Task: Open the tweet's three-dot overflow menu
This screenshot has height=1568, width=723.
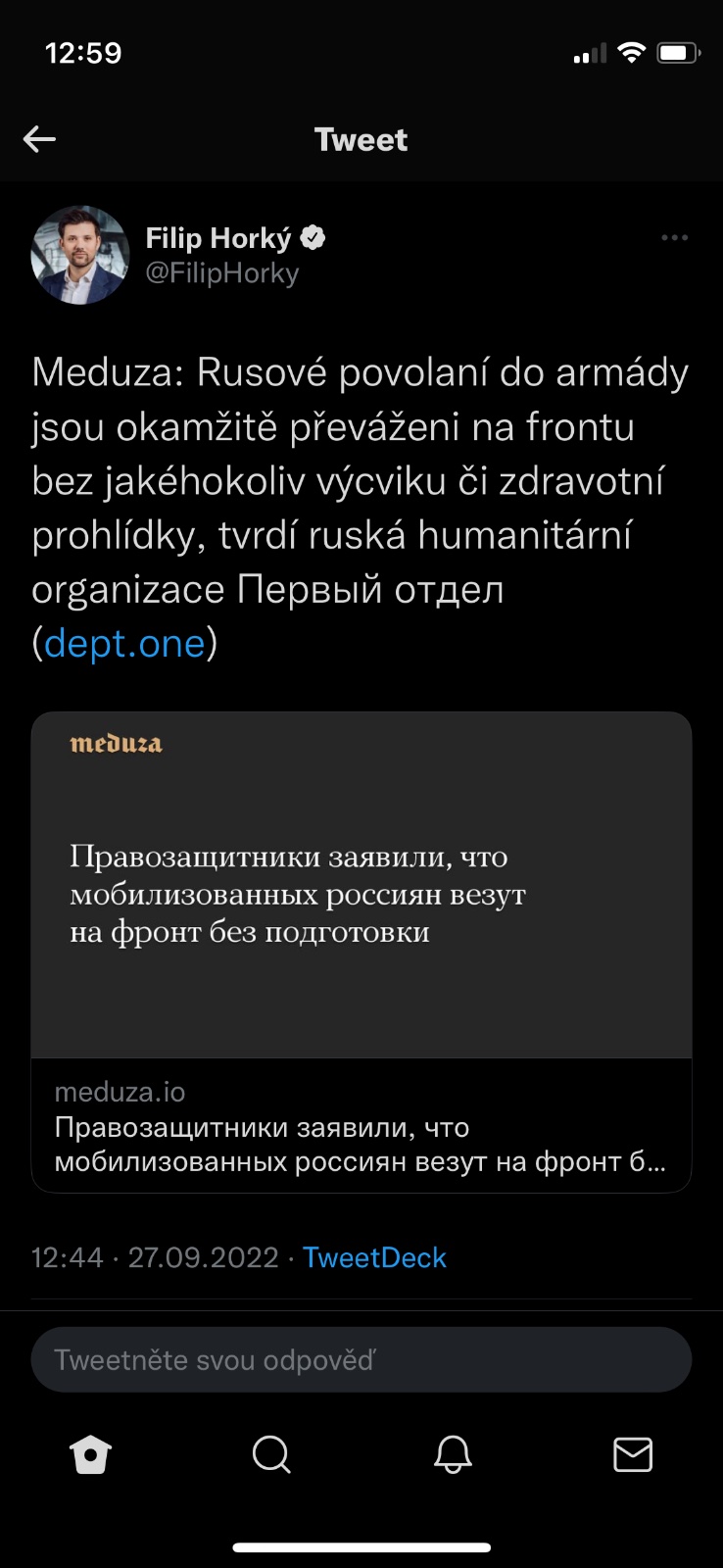Action: [x=674, y=237]
